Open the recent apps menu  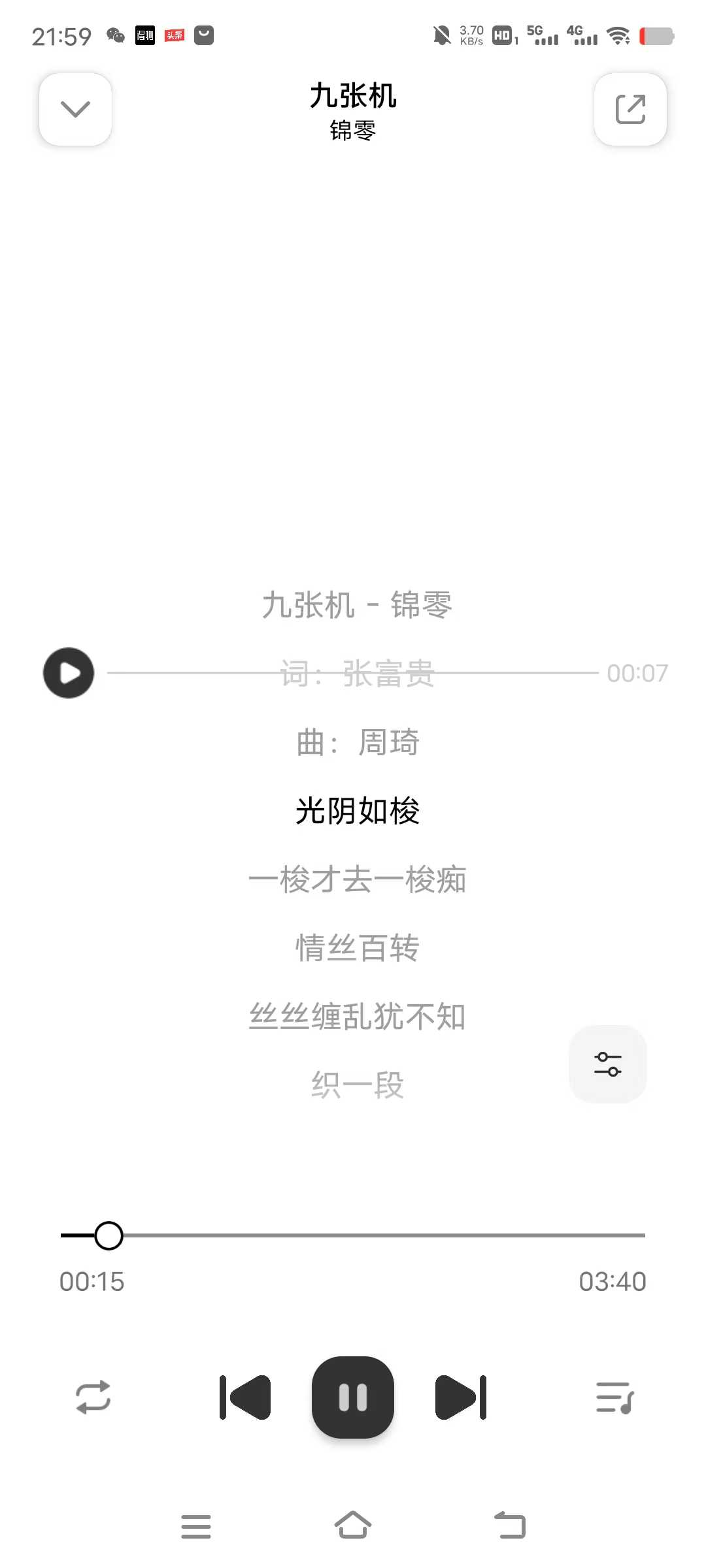(x=196, y=1526)
